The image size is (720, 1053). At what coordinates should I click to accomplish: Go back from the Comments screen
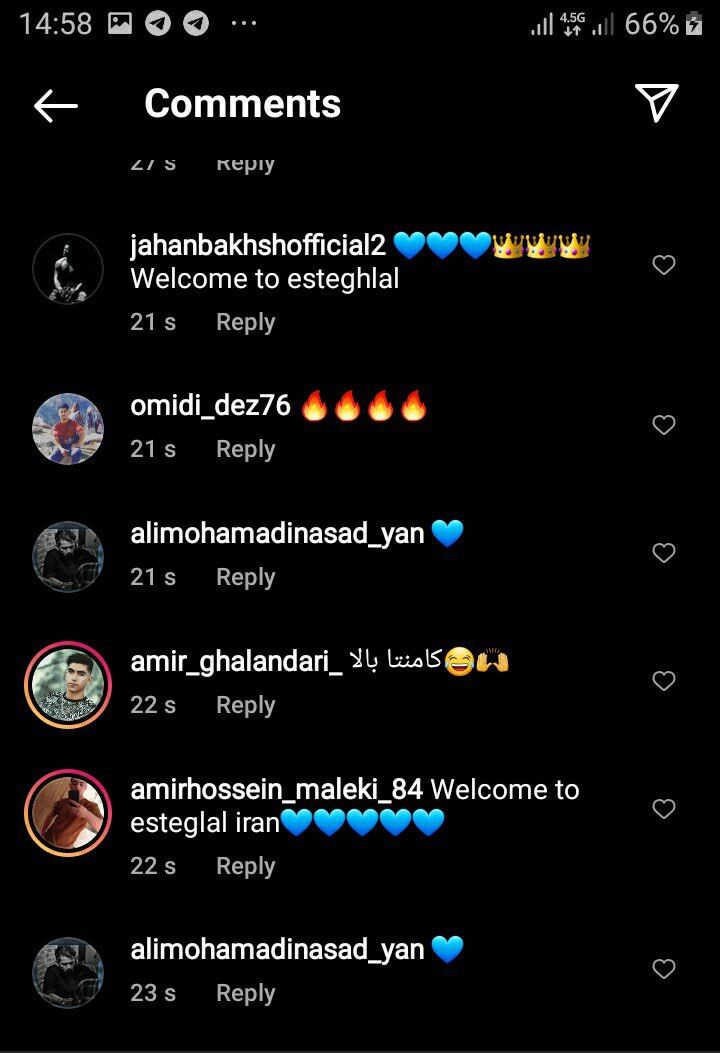pos(56,104)
